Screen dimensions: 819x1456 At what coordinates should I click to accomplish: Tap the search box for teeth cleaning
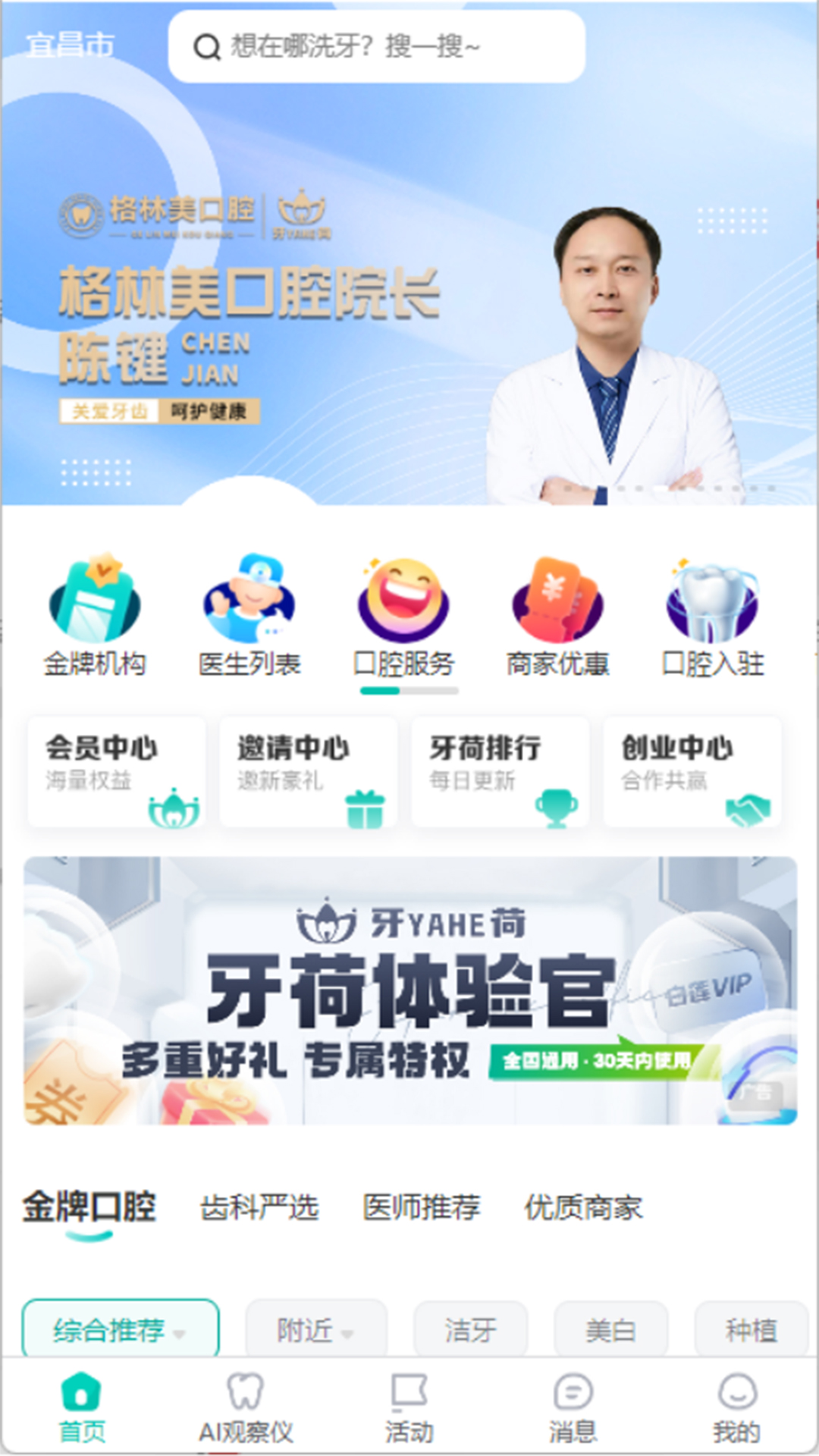376,47
